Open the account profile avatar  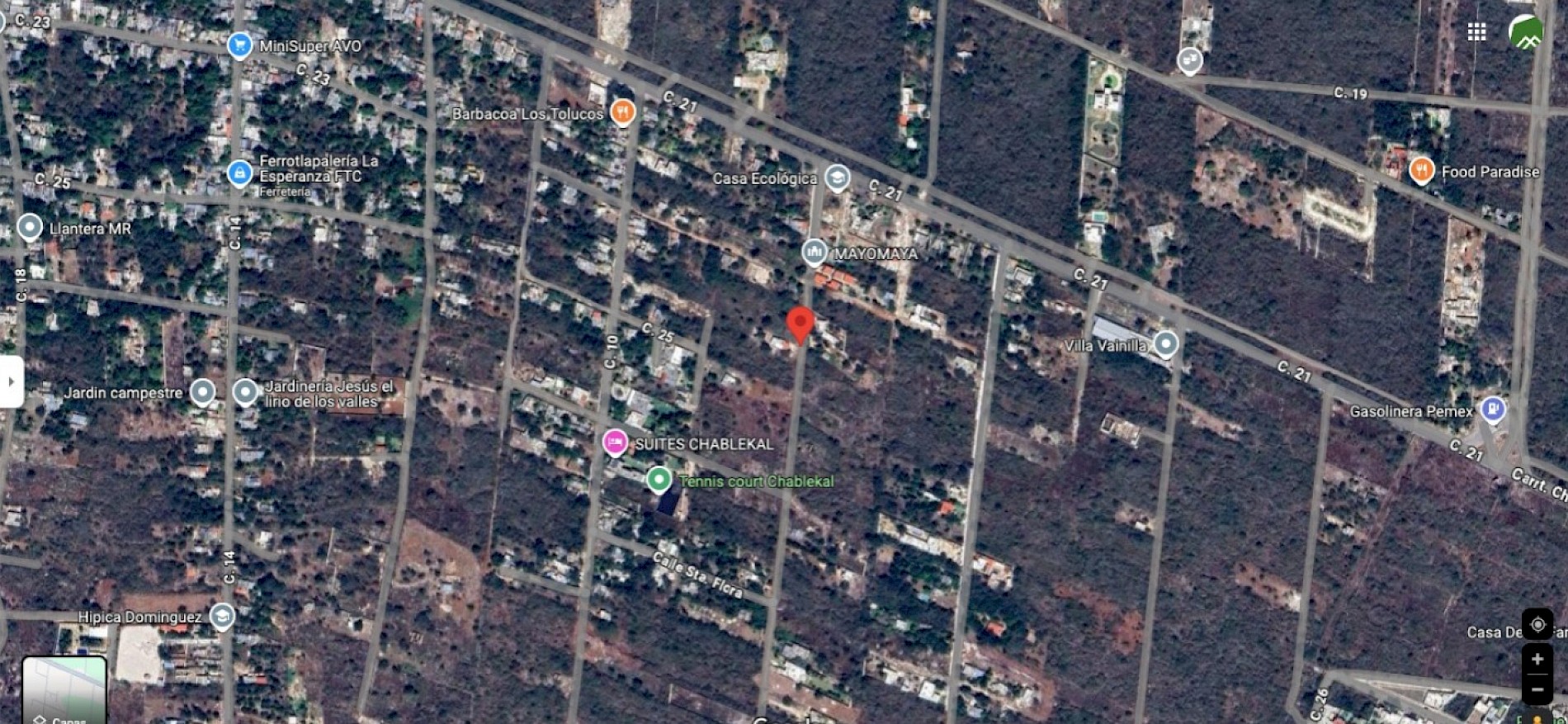coord(1525,33)
